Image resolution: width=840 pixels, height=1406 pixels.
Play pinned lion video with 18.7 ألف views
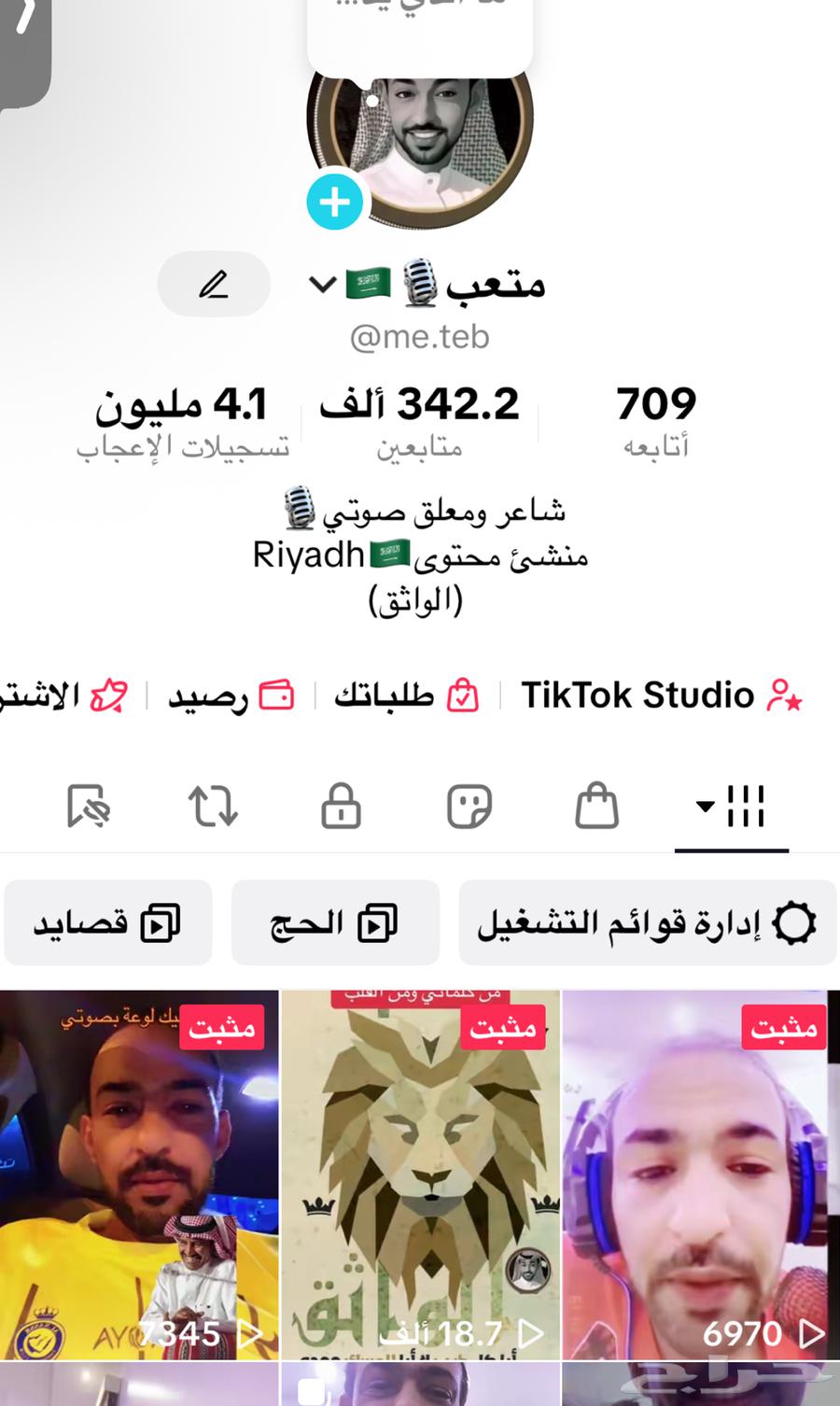(x=420, y=1176)
